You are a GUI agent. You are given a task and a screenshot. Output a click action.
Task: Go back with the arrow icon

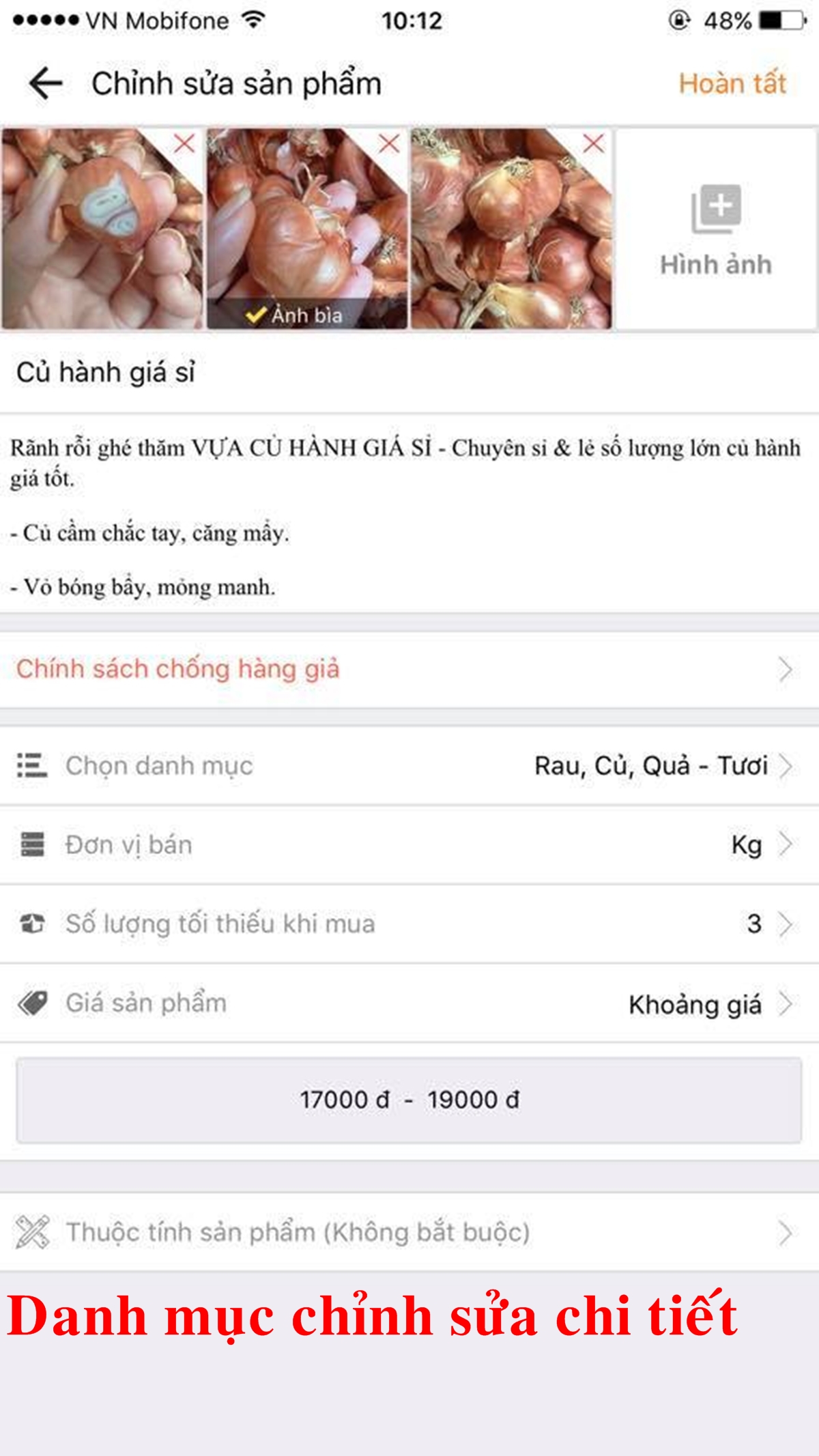45,83
